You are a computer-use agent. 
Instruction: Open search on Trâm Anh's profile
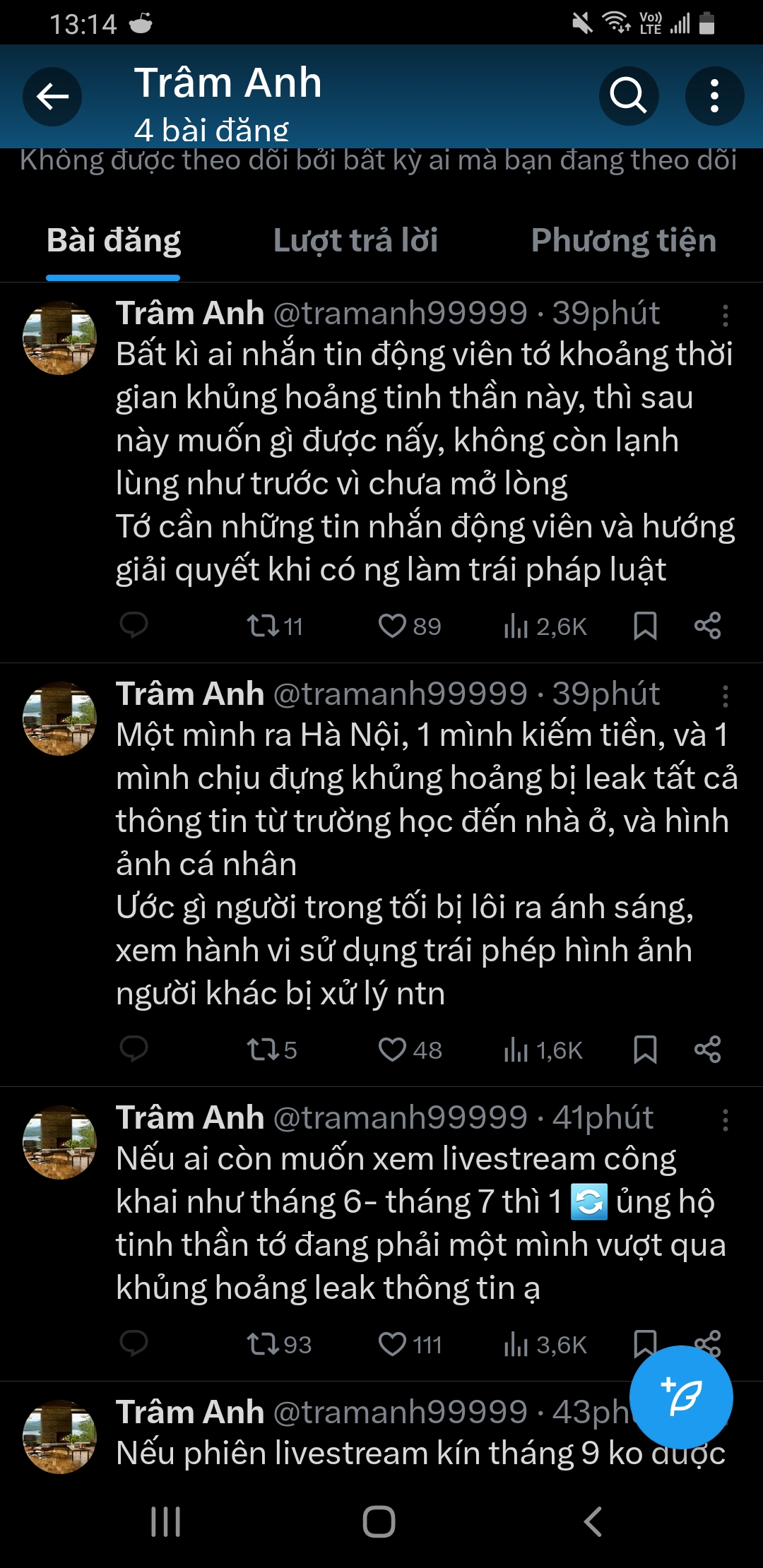pyautogui.click(x=628, y=96)
